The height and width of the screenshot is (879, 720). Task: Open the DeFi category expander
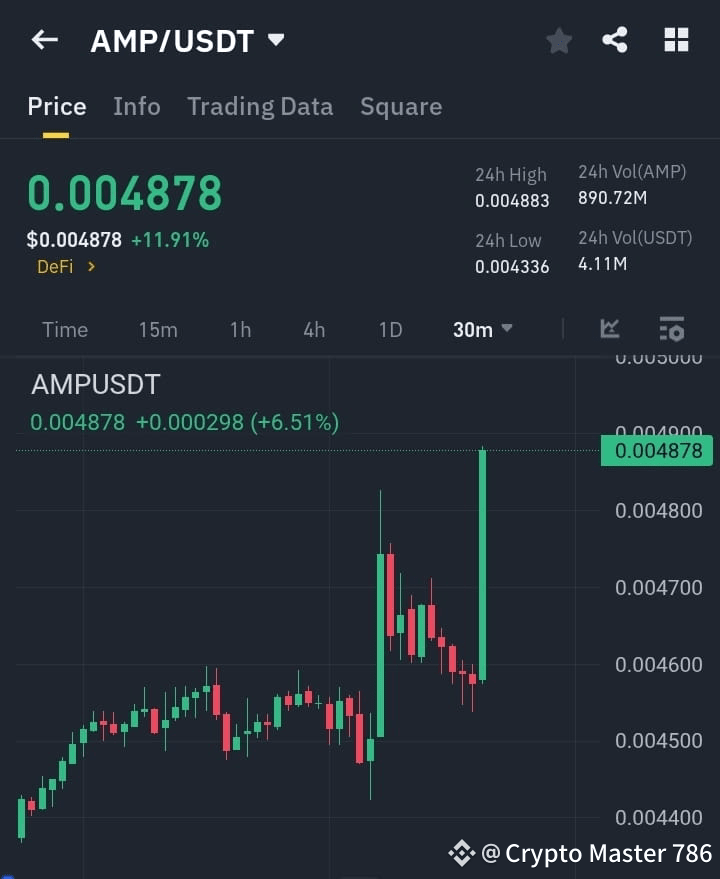tap(66, 267)
